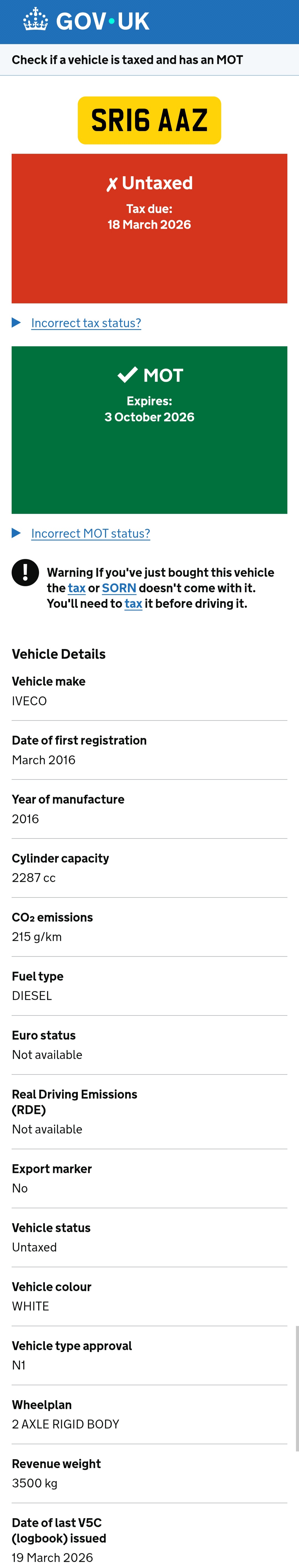This screenshot has width=299, height=1568.
Task: Open the first tax link in warning
Action: pyautogui.click(x=77, y=588)
